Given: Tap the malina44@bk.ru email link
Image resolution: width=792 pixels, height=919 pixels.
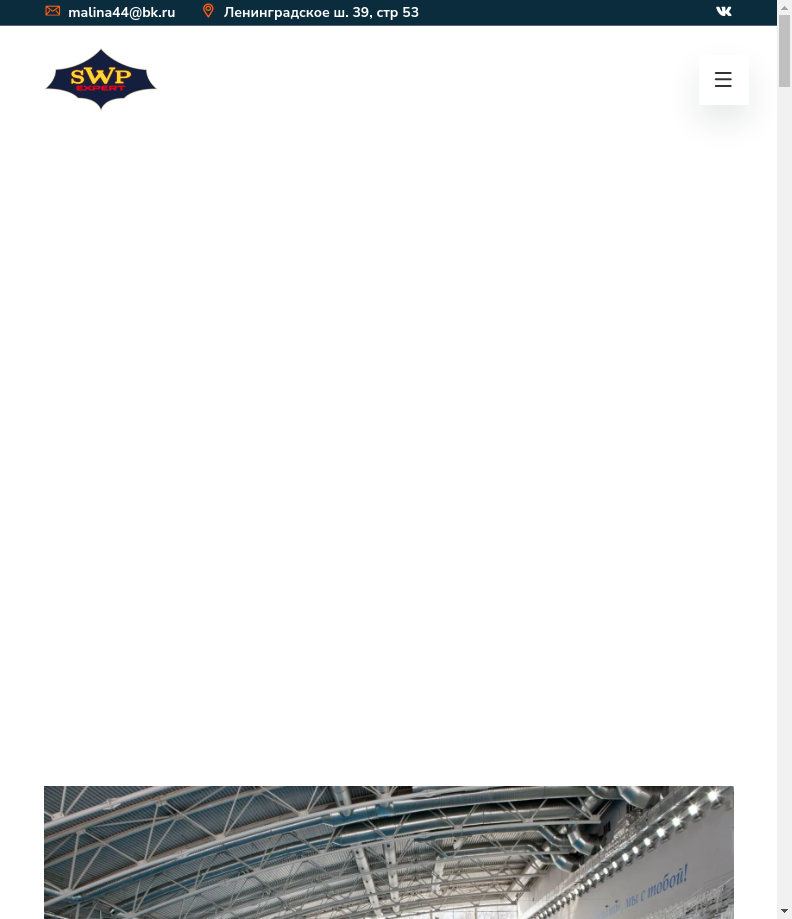Looking at the screenshot, I should pos(121,12).
